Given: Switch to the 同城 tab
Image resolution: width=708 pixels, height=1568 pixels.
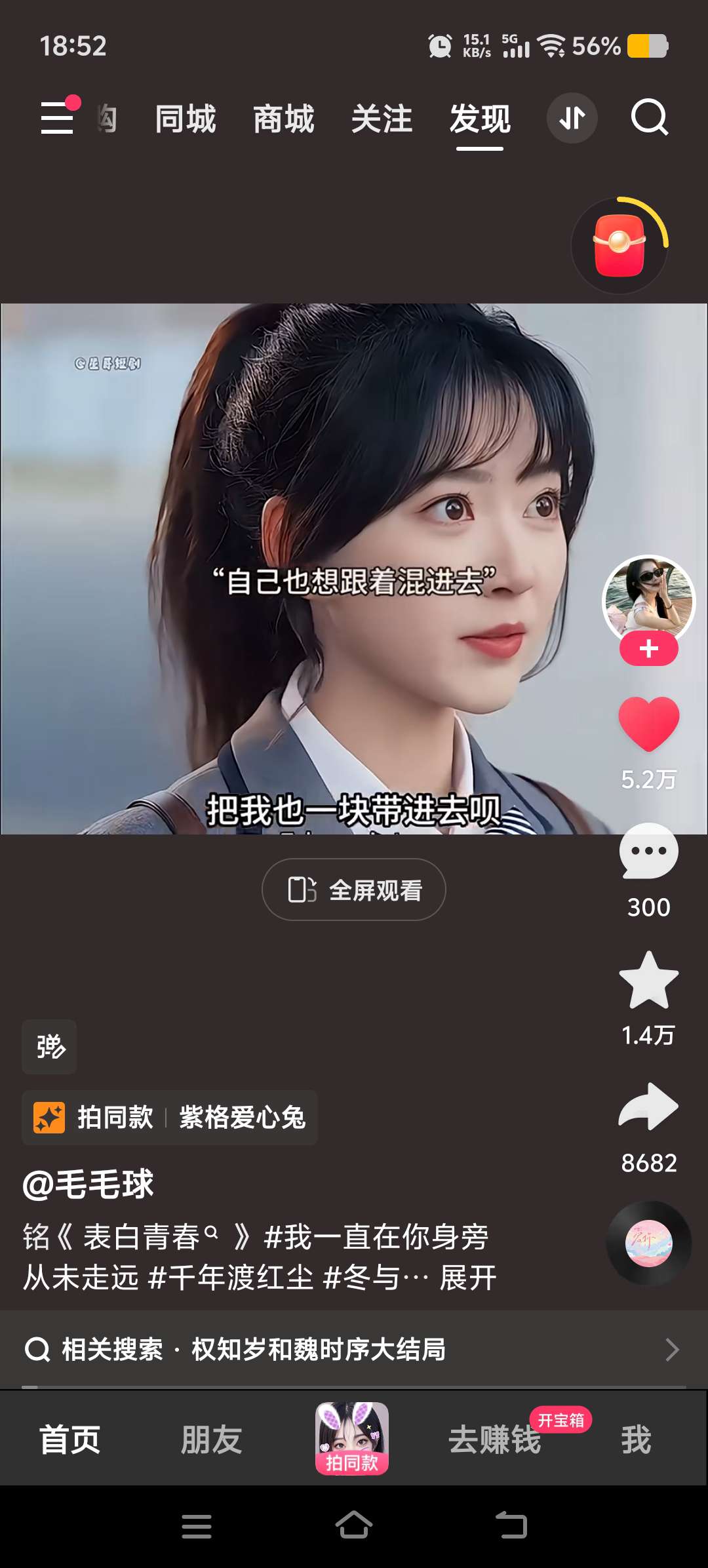Looking at the screenshot, I should 186,119.
